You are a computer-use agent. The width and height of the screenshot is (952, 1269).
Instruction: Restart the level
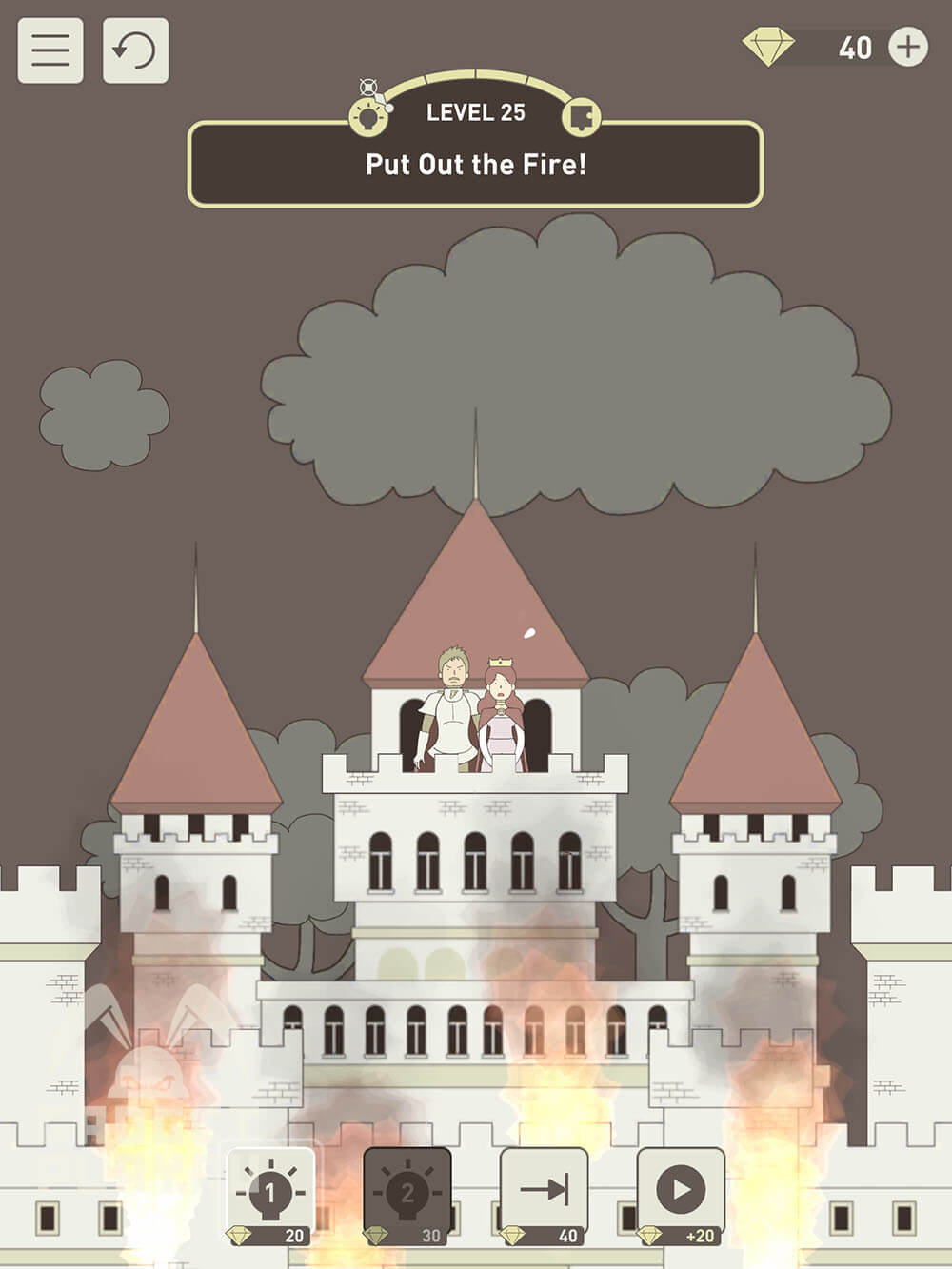135,50
